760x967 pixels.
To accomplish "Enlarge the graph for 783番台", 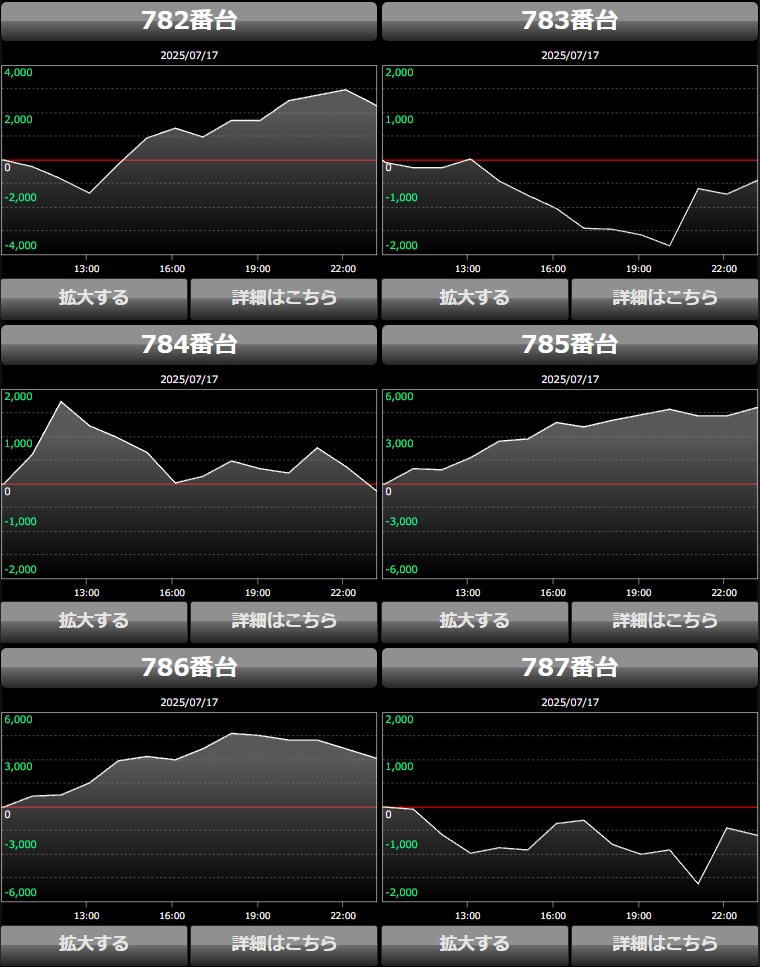I will (475, 298).
